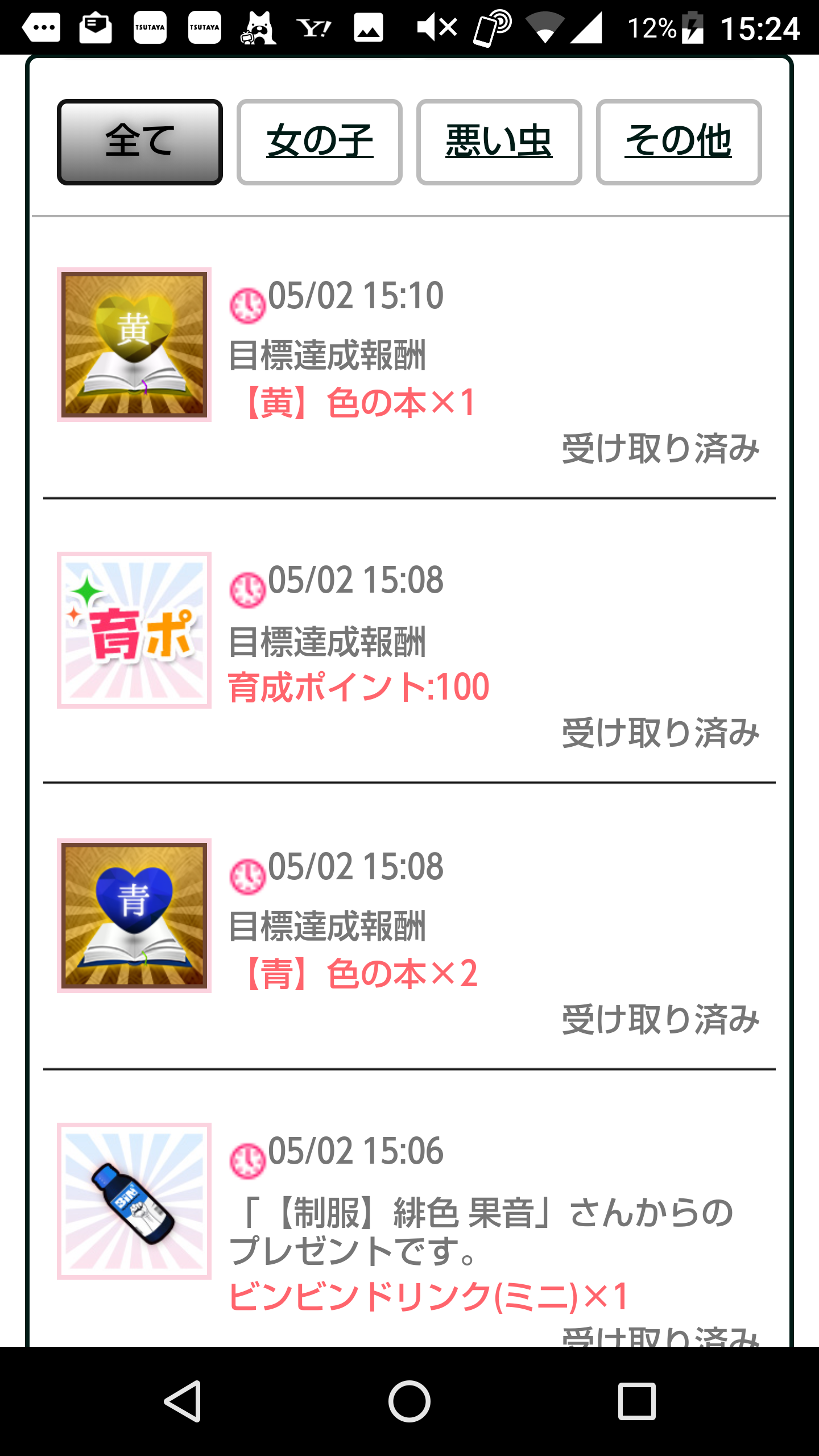The height and width of the screenshot is (1456, 819).
Task: Go back with the system back button
Action: (x=183, y=1401)
